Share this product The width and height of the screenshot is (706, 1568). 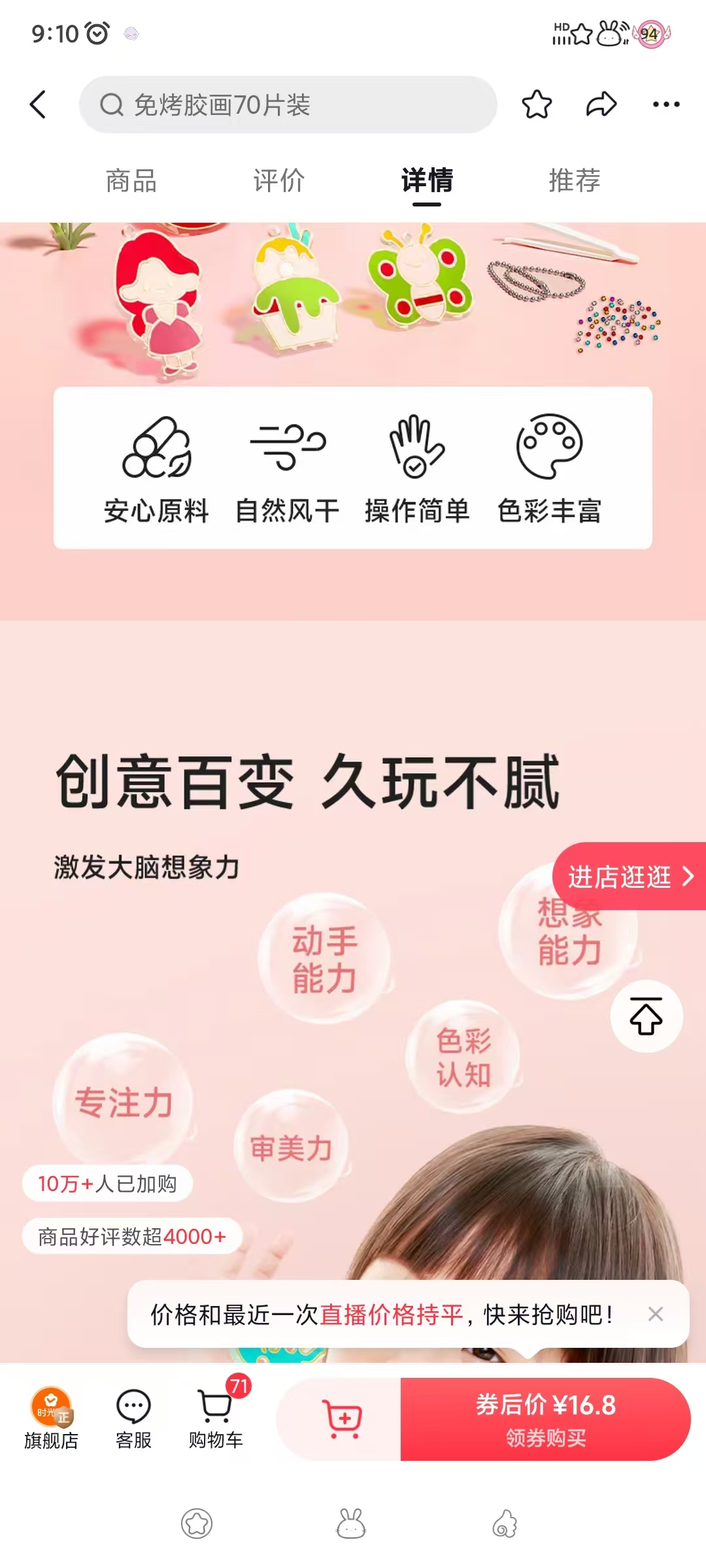[601, 105]
